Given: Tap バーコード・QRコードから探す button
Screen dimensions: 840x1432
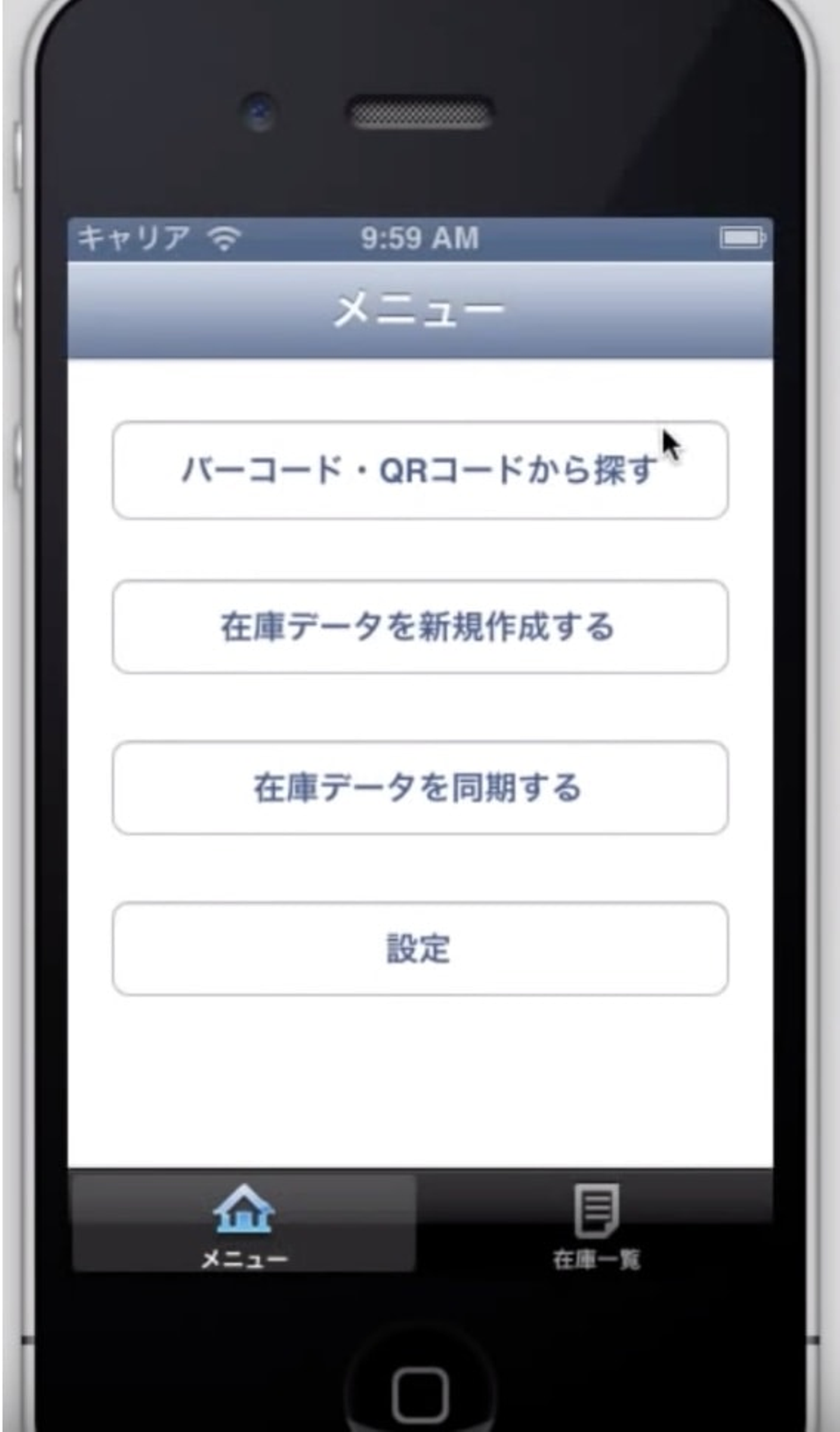Looking at the screenshot, I should [419, 470].
